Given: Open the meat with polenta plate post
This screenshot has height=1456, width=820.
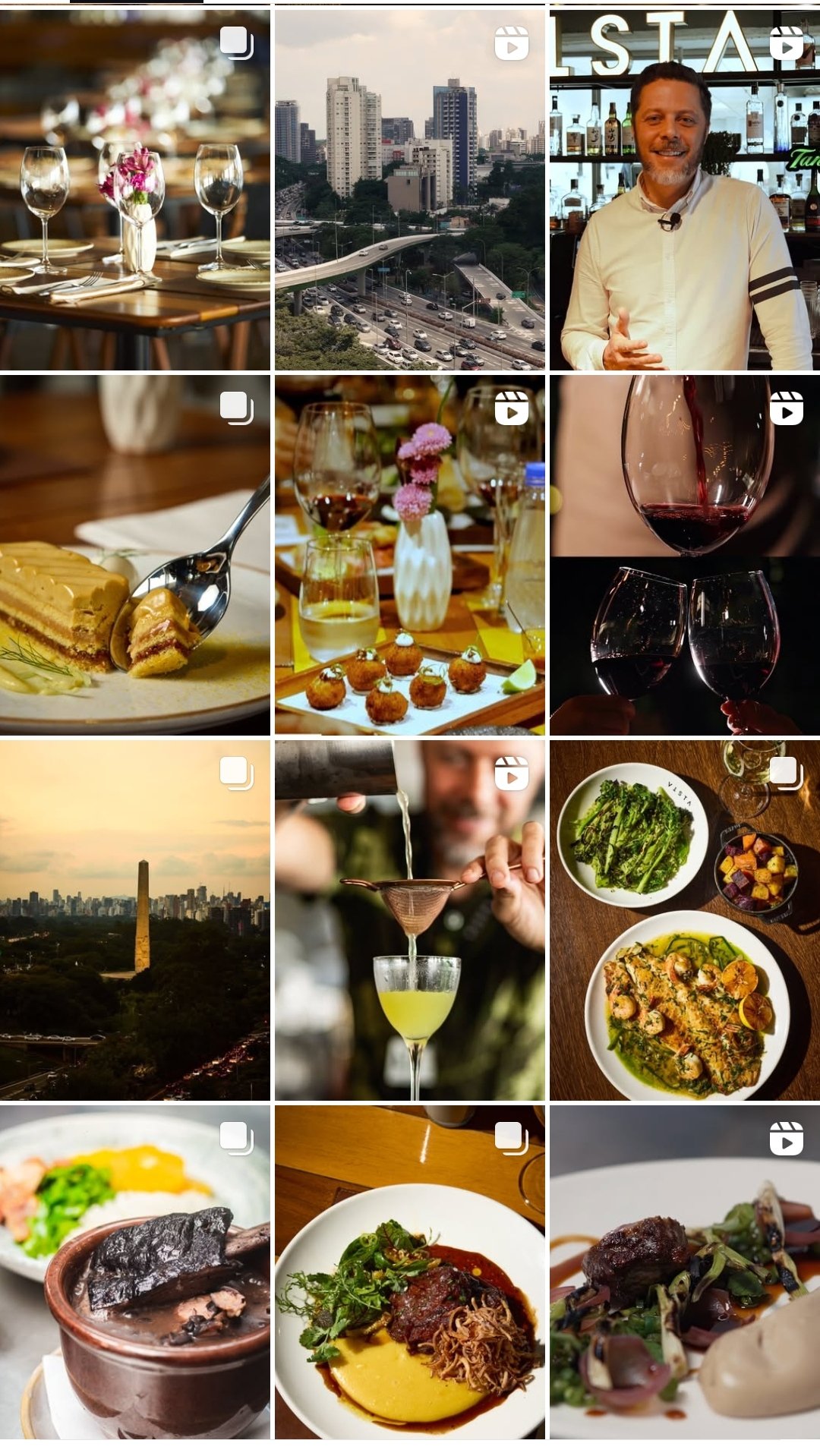Looking at the screenshot, I should (409, 1272).
